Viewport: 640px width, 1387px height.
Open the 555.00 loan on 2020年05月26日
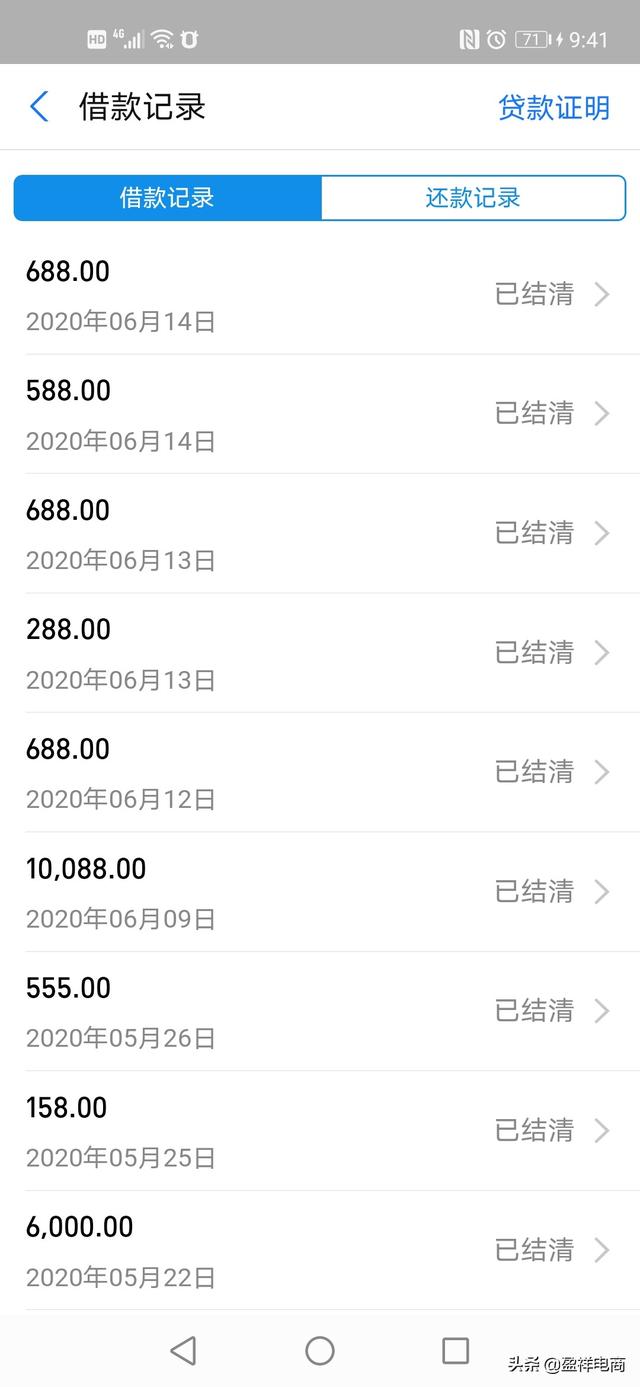pyautogui.click(x=320, y=1011)
